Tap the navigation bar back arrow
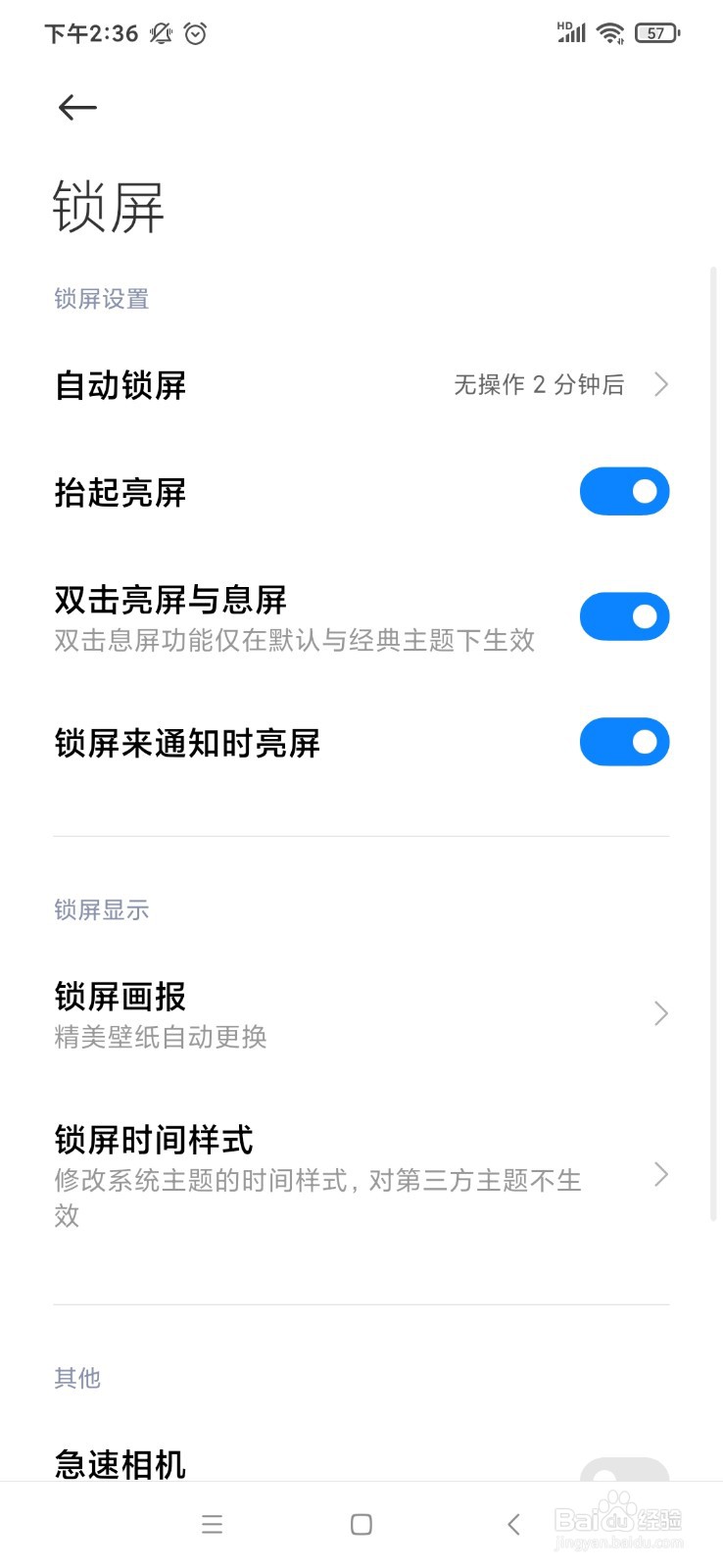Image resolution: width=723 pixels, height=1568 pixels. [513, 1524]
